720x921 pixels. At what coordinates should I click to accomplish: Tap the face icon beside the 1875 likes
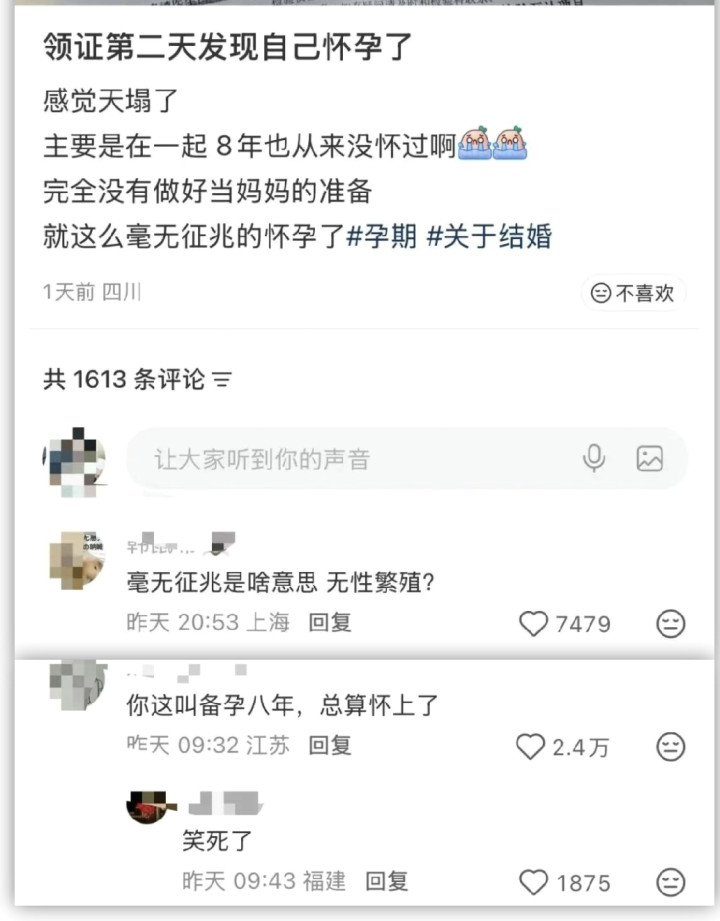coord(670,882)
